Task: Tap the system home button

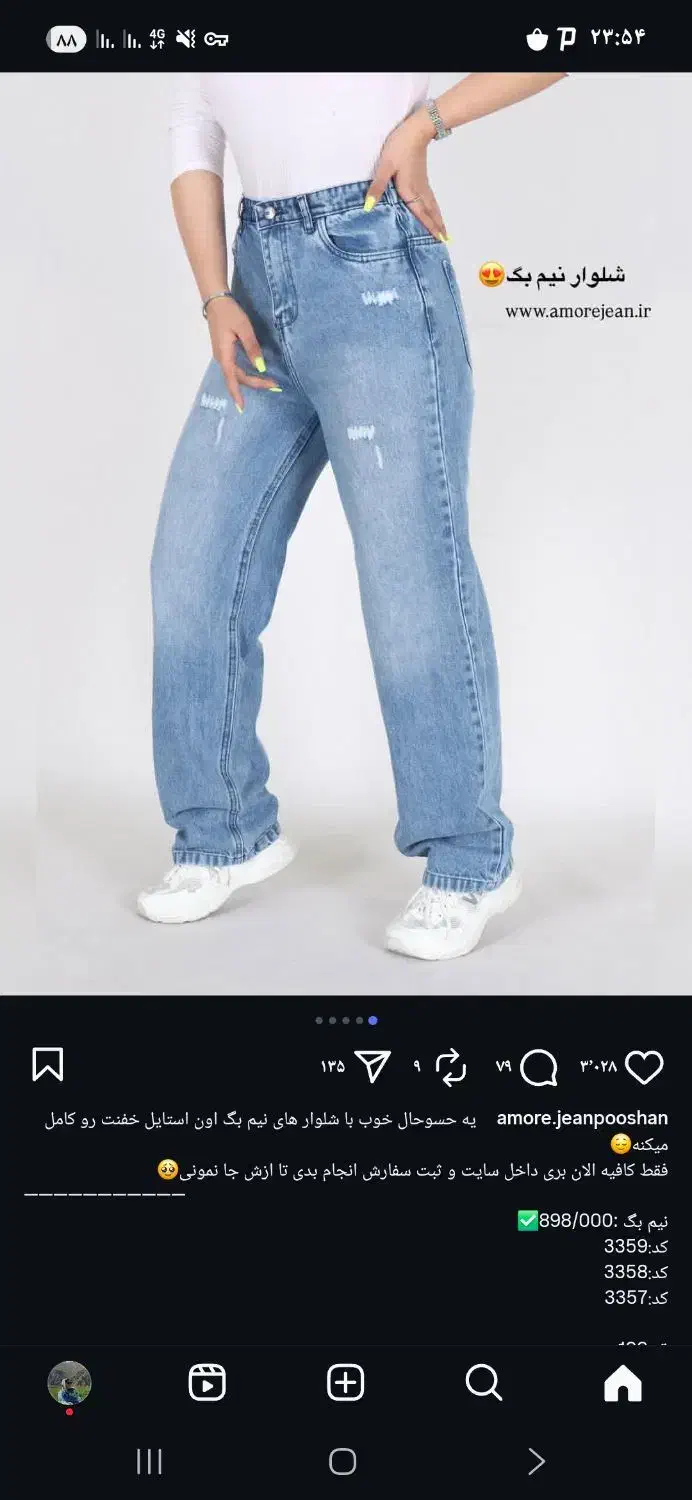Action: click(x=342, y=1462)
